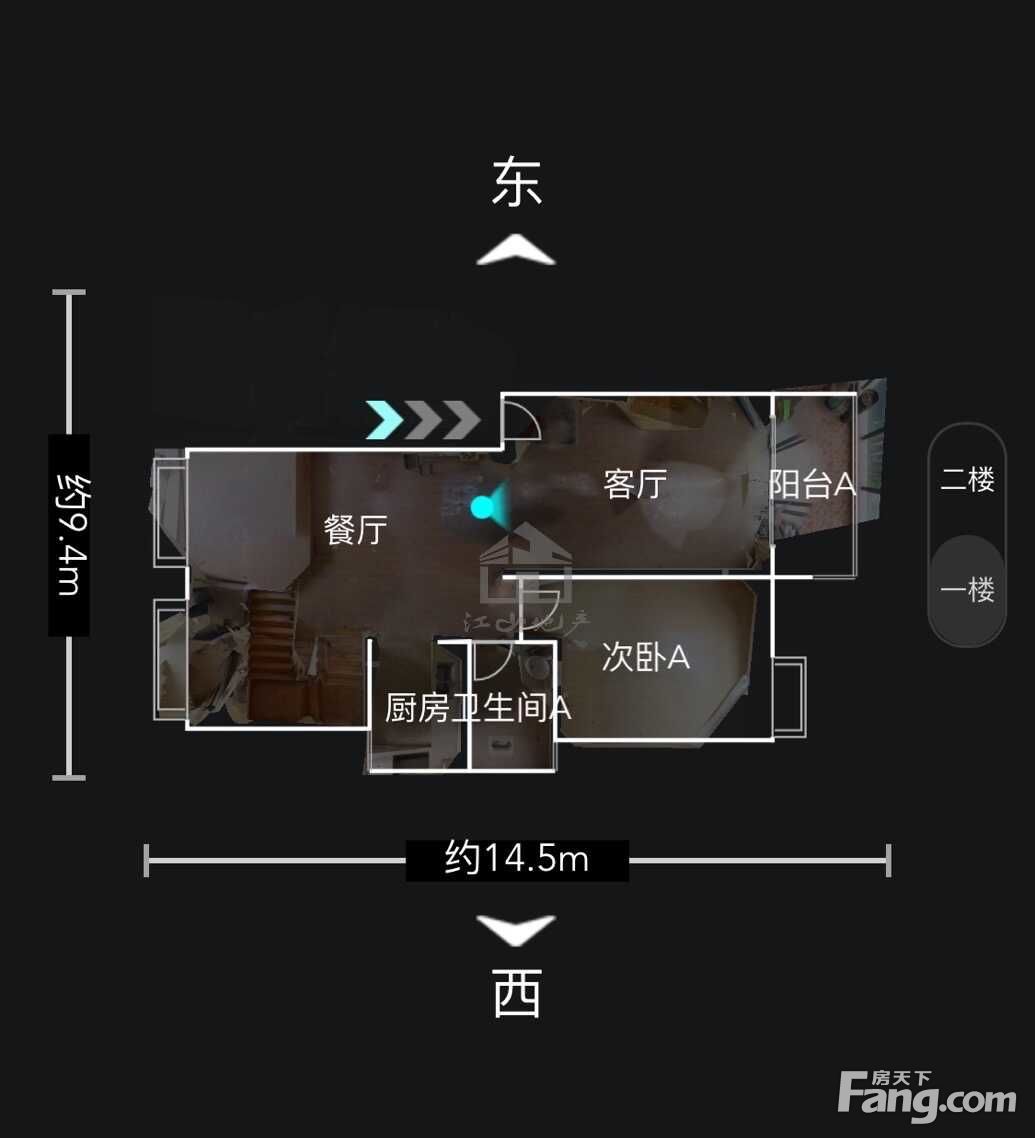The width and height of the screenshot is (1035, 1138).
Task: Switch the floor plan to 二楼
Action: [967, 480]
